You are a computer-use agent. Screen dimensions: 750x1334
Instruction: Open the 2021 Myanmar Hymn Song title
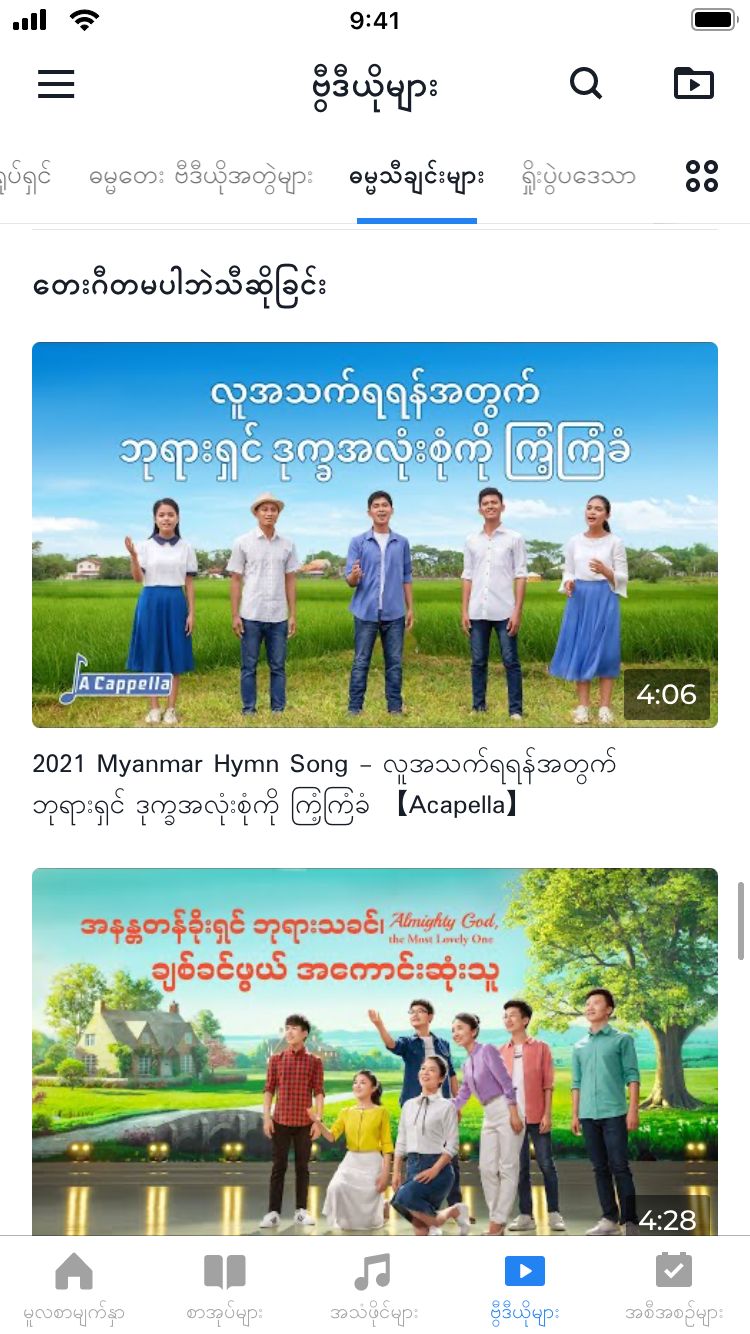(325, 784)
